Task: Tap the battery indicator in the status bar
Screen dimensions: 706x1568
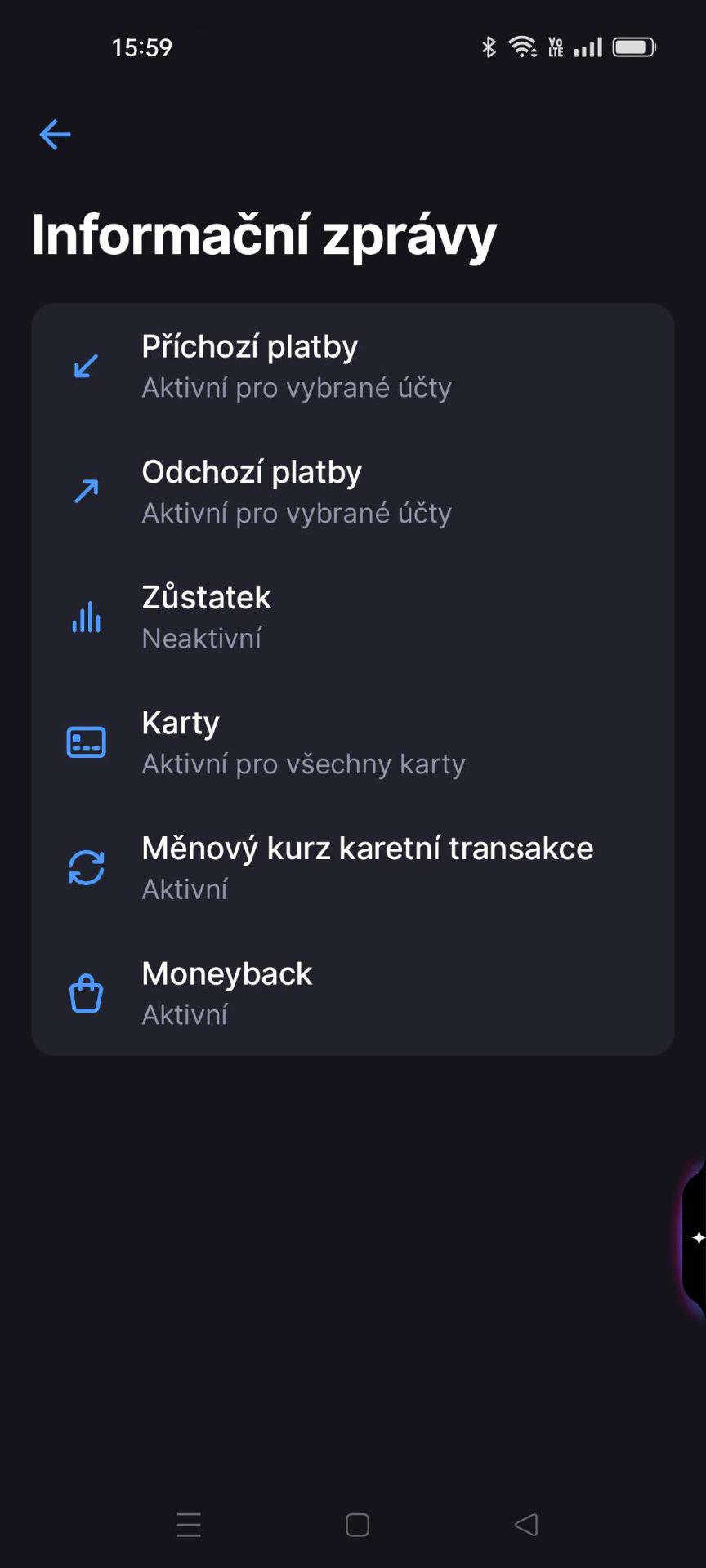Action: 633,47
